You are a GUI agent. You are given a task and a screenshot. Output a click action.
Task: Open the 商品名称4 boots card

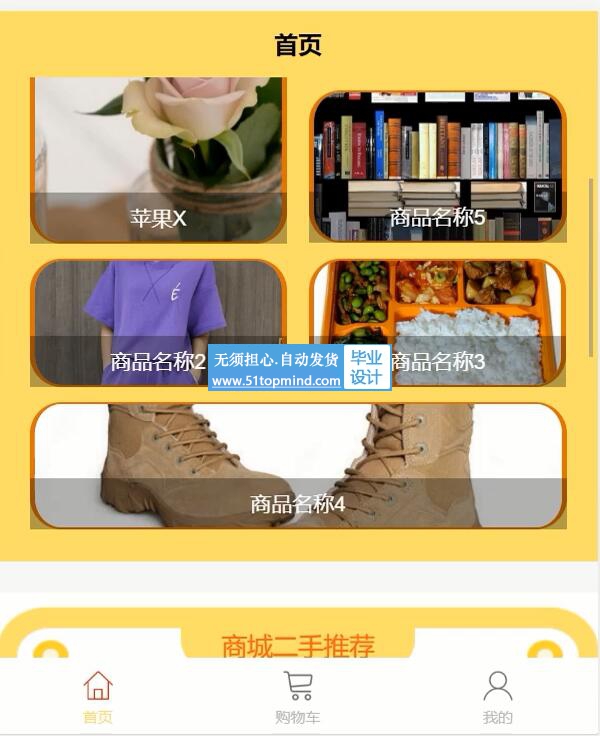click(x=298, y=465)
